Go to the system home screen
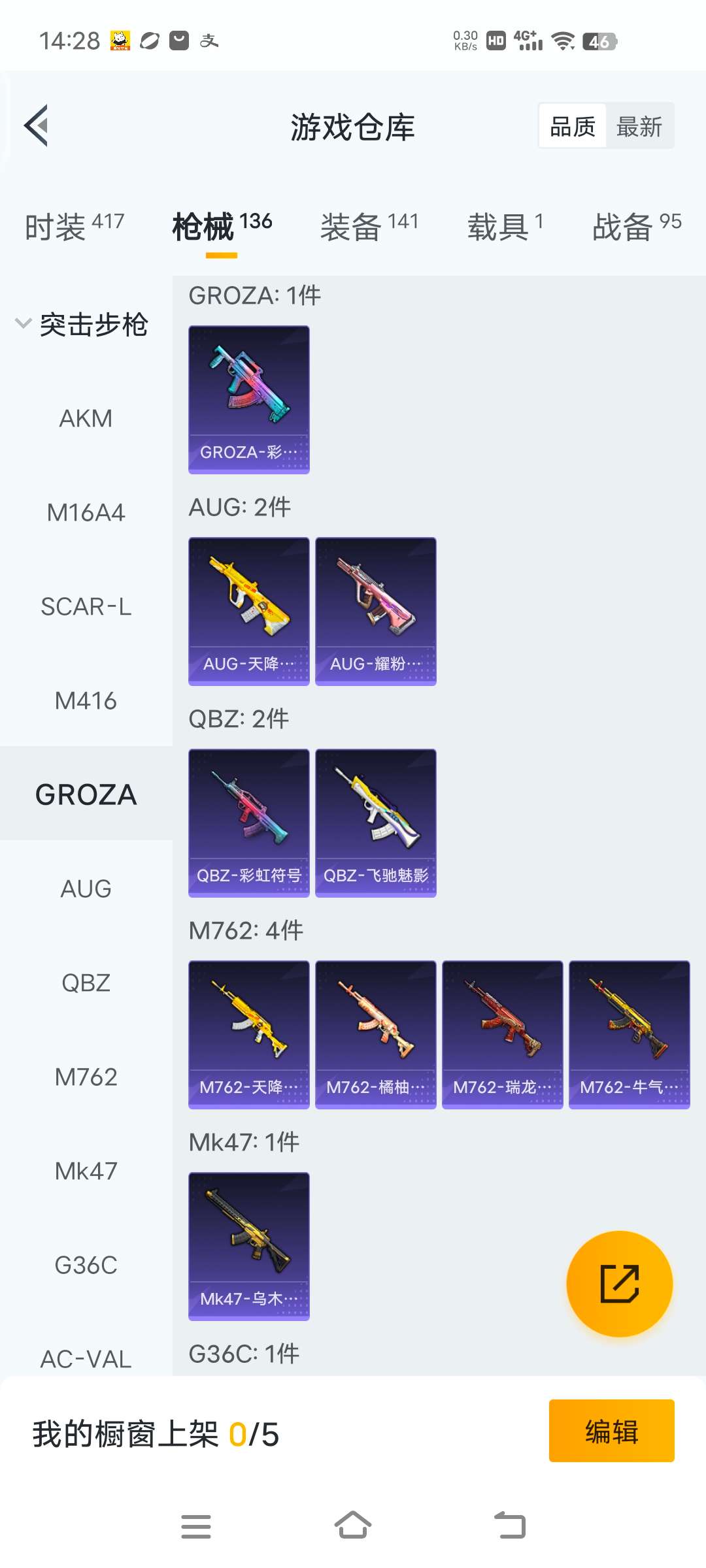Viewport: 706px width, 1568px height. 353,1526
